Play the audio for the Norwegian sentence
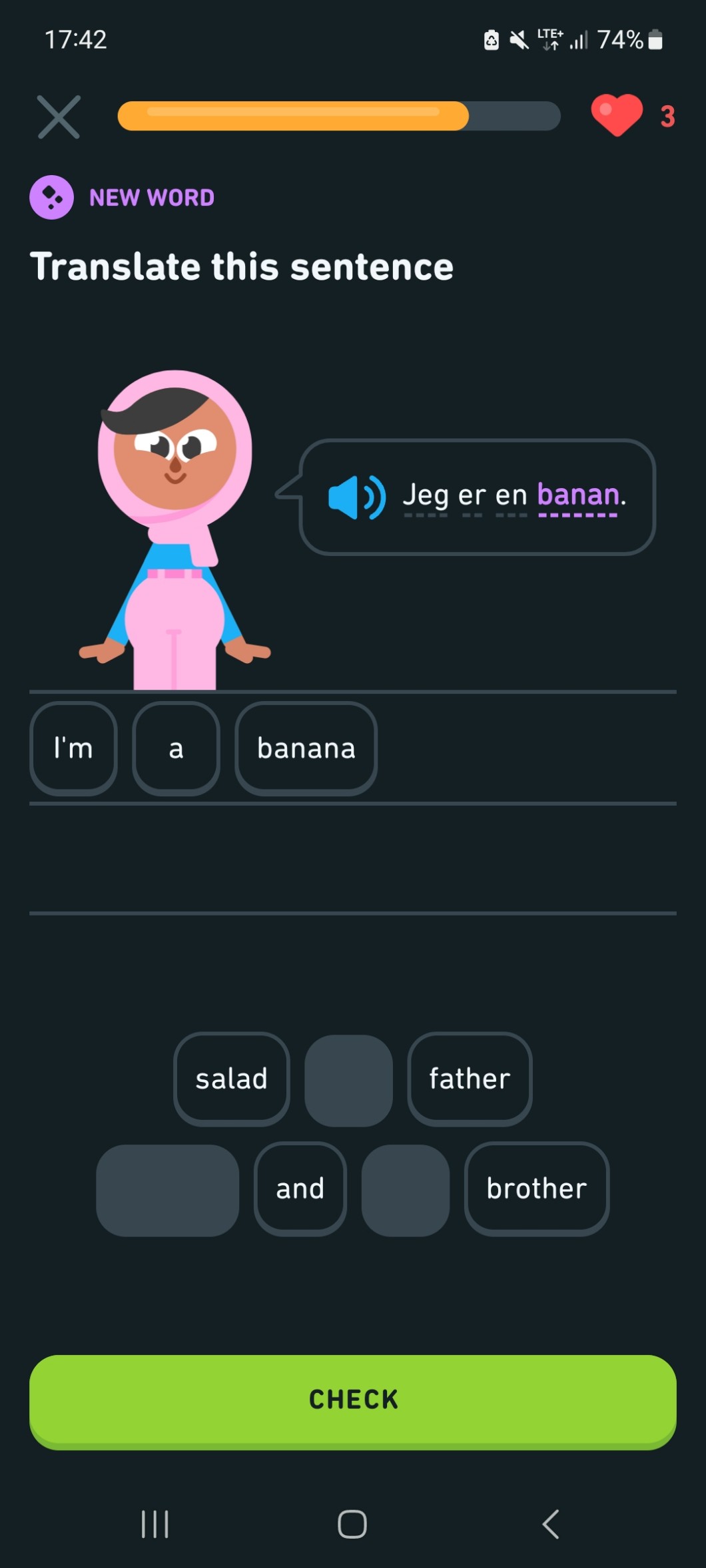The height and width of the screenshot is (1568, 706). tap(356, 497)
